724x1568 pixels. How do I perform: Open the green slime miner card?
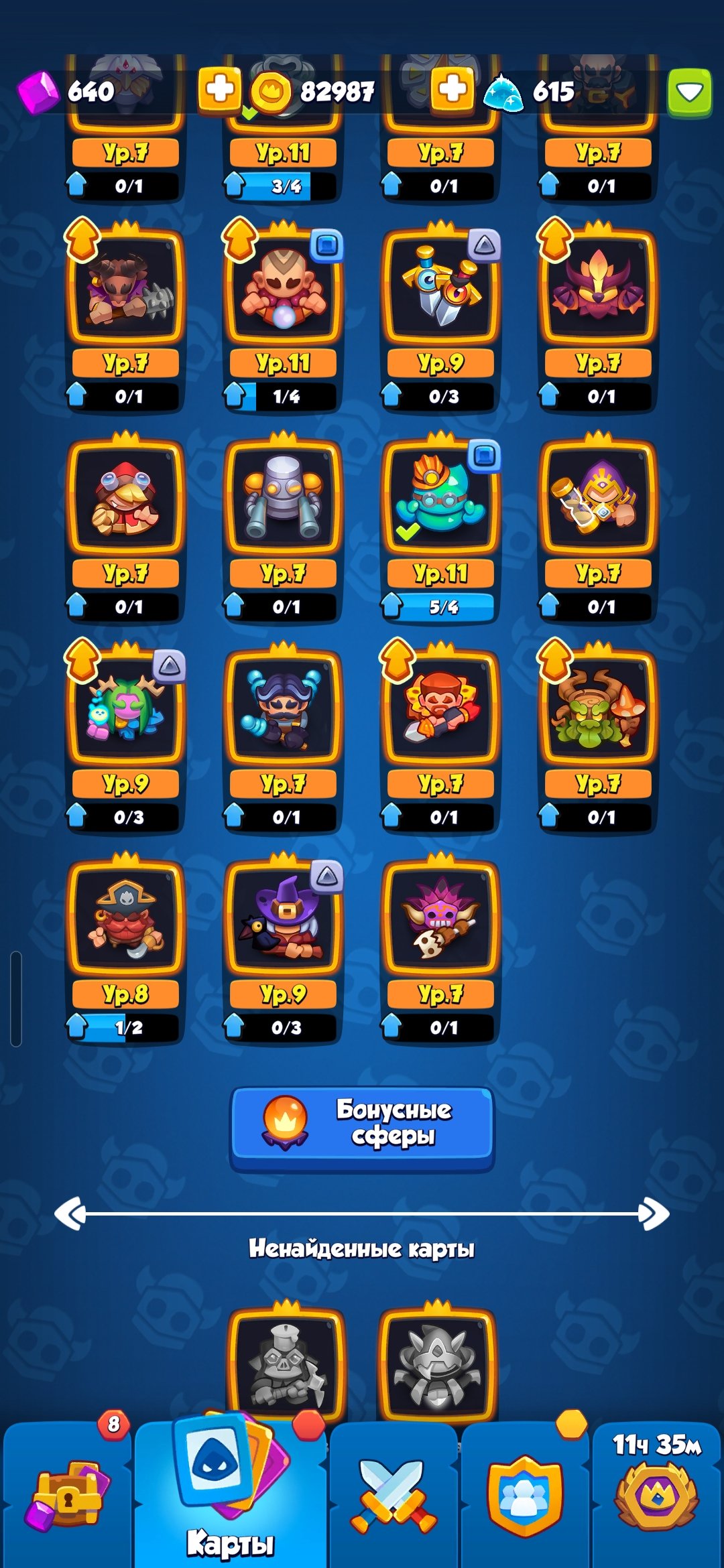(x=441, y=528)
